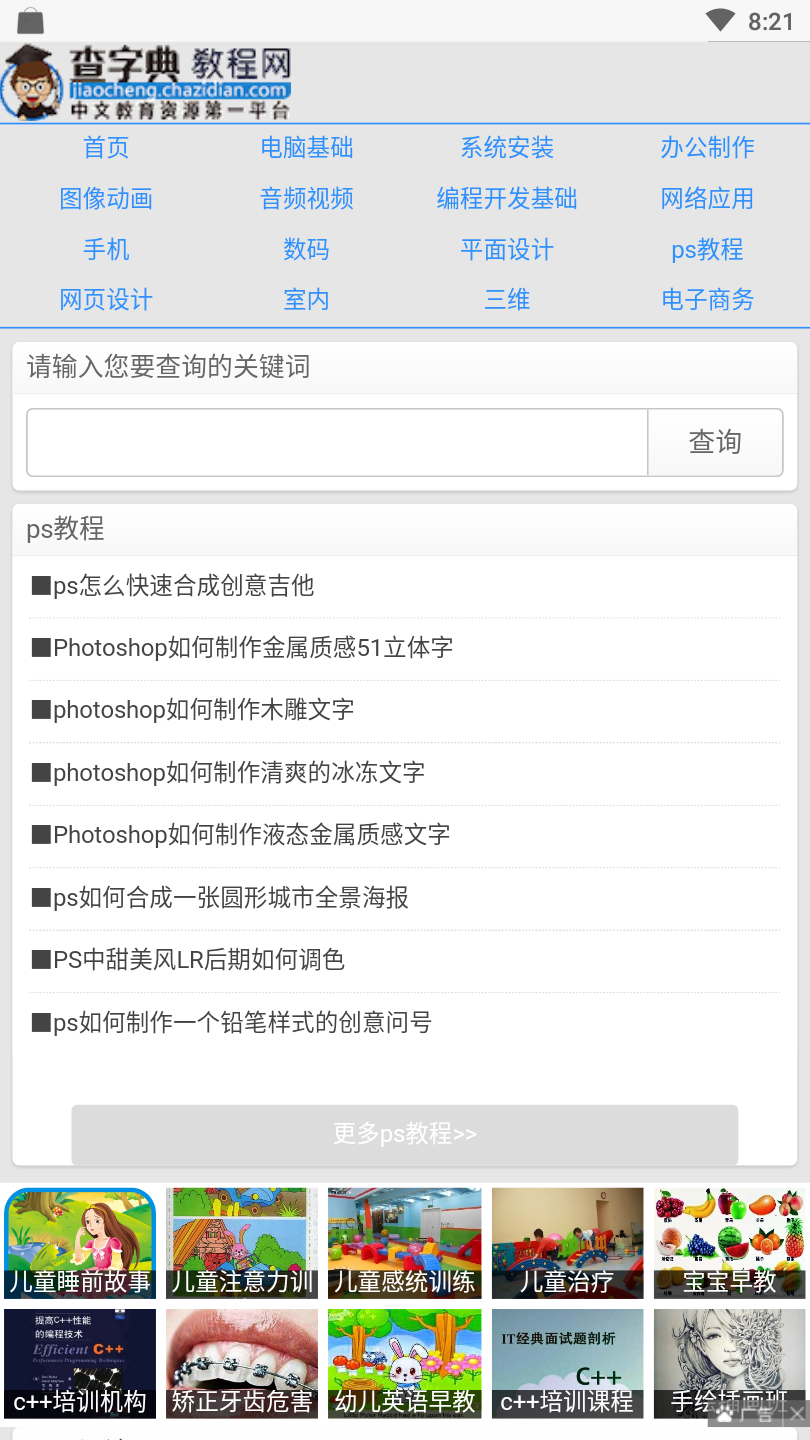The height and width of the screenshot is (1440, 810).
Task: Visit the 电子商务 category
Action: coord(707,300)
